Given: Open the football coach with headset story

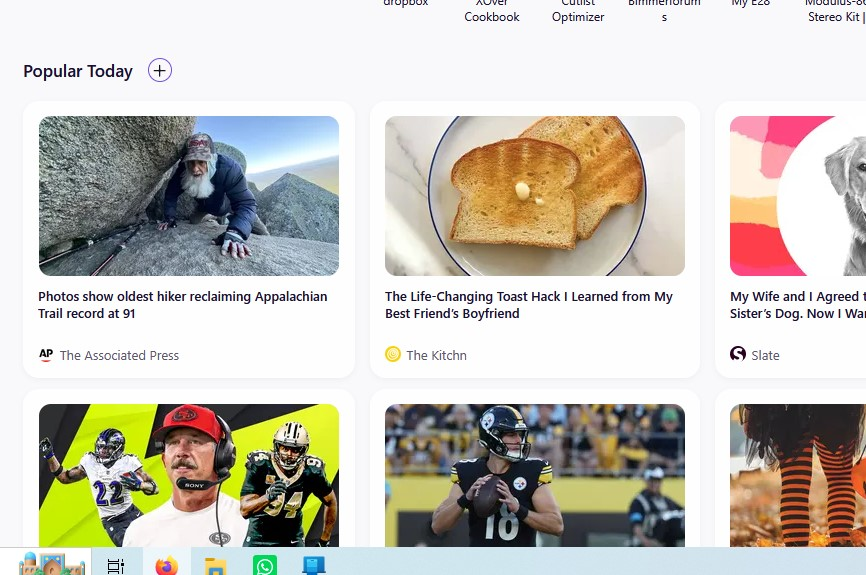Looking at the screenshot, I should [189, 475].
